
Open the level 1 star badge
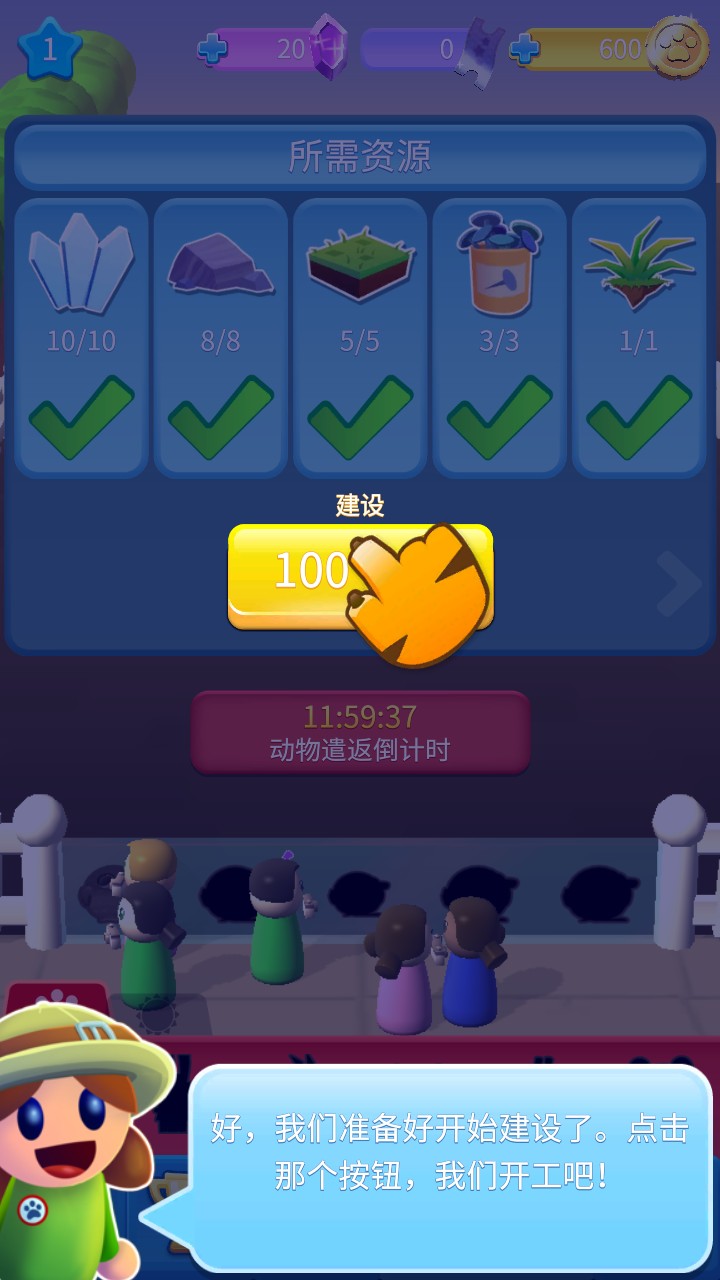point(49,50)
